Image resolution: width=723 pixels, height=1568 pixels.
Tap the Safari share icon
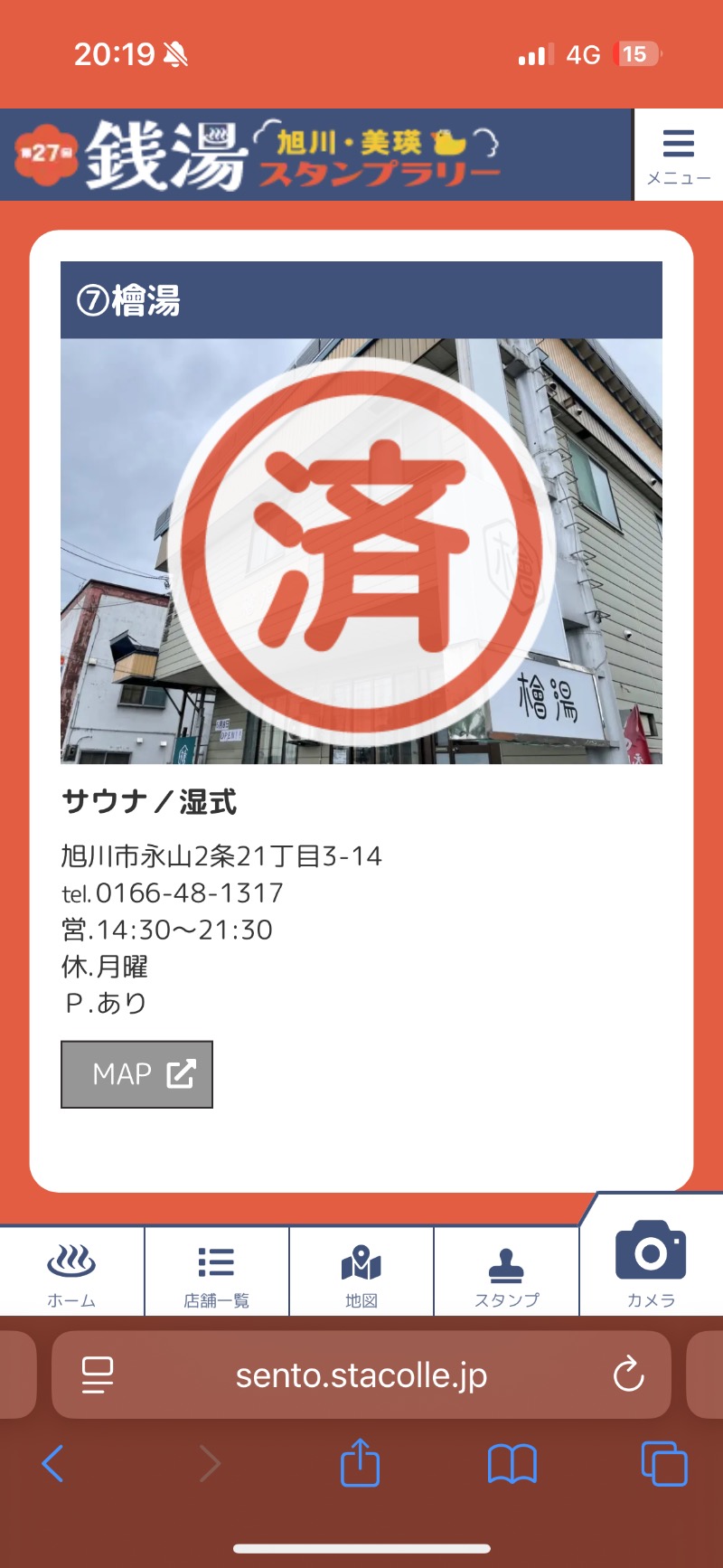[x=361, y=1463]
